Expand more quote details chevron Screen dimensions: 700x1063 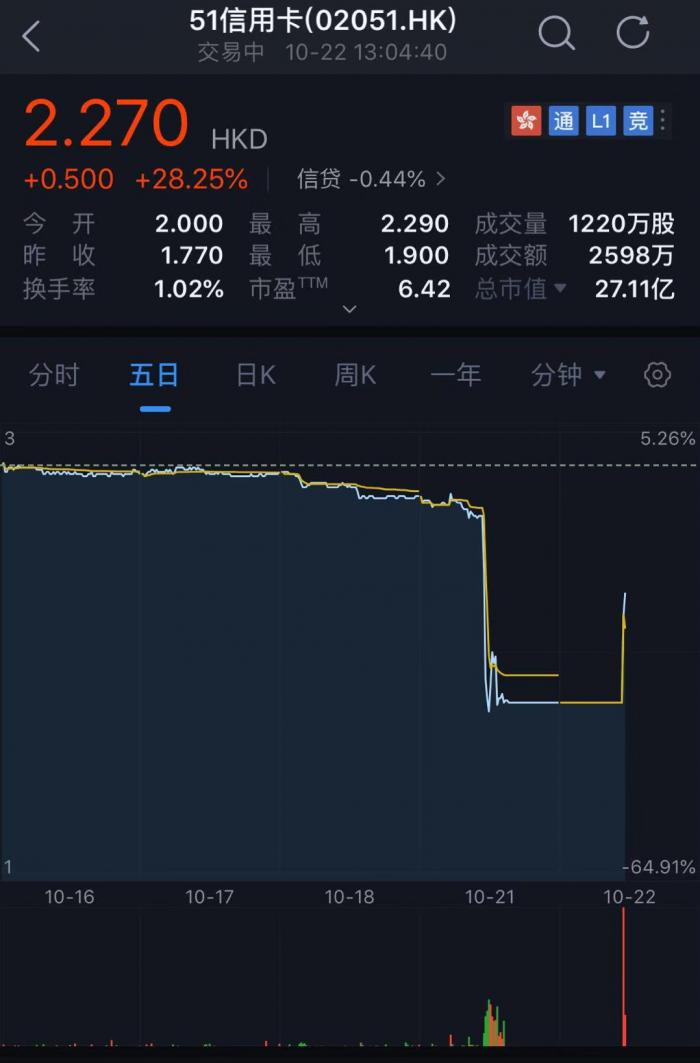pyautogui.click(x=349, y=309)
